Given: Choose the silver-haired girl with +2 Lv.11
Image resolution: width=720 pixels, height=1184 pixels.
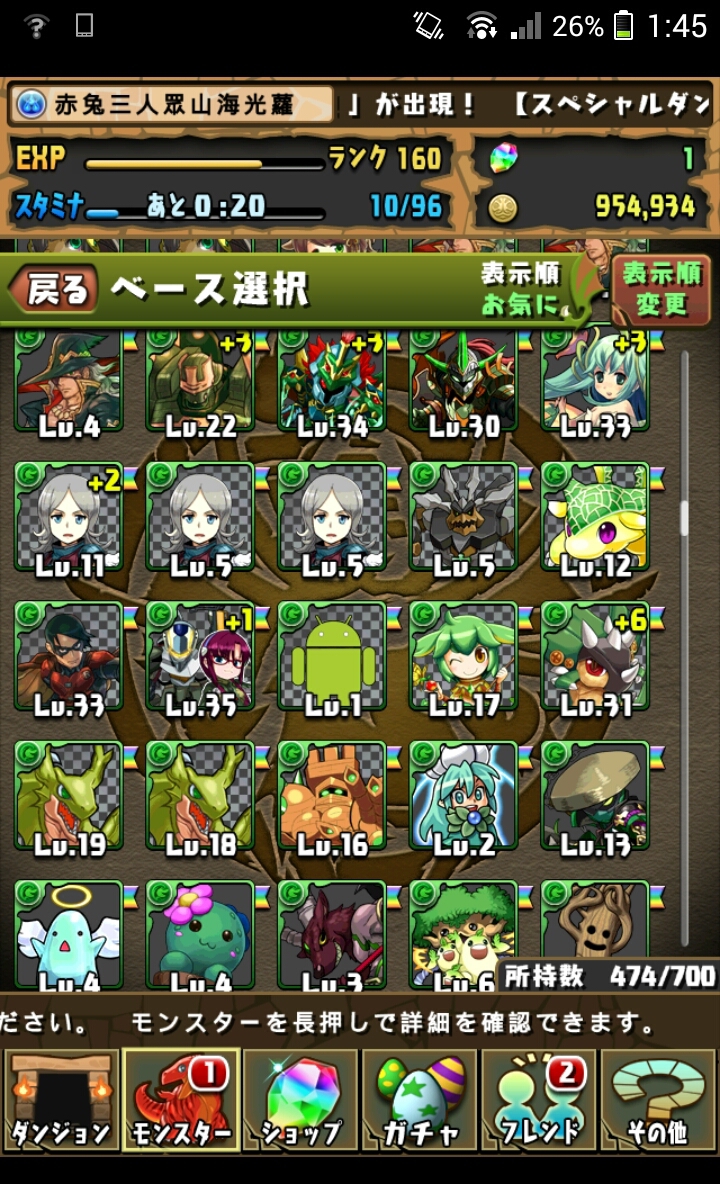Looking at the screenshot, I should (x=69, y=519).
